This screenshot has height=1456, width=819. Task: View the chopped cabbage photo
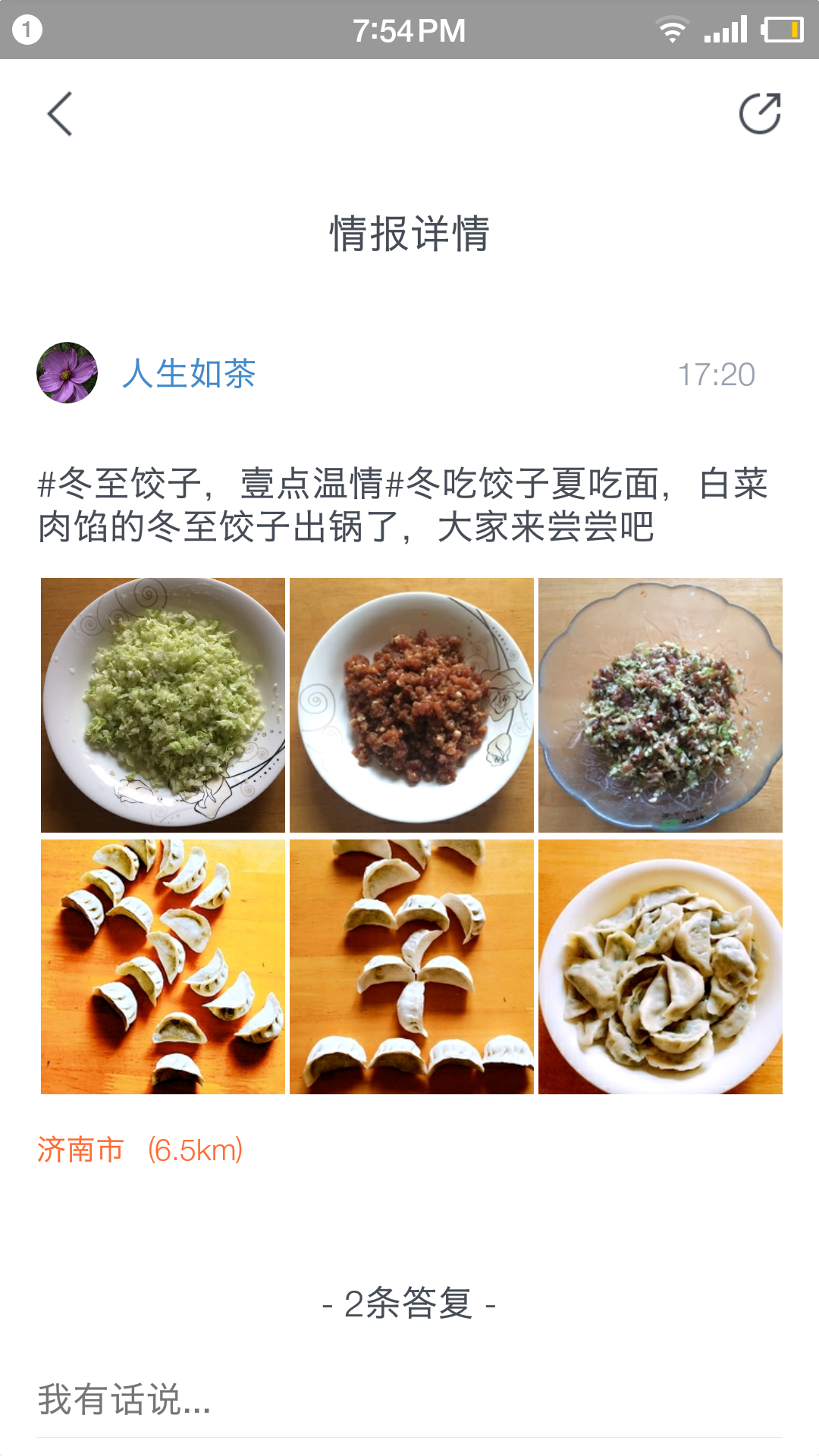163,704
